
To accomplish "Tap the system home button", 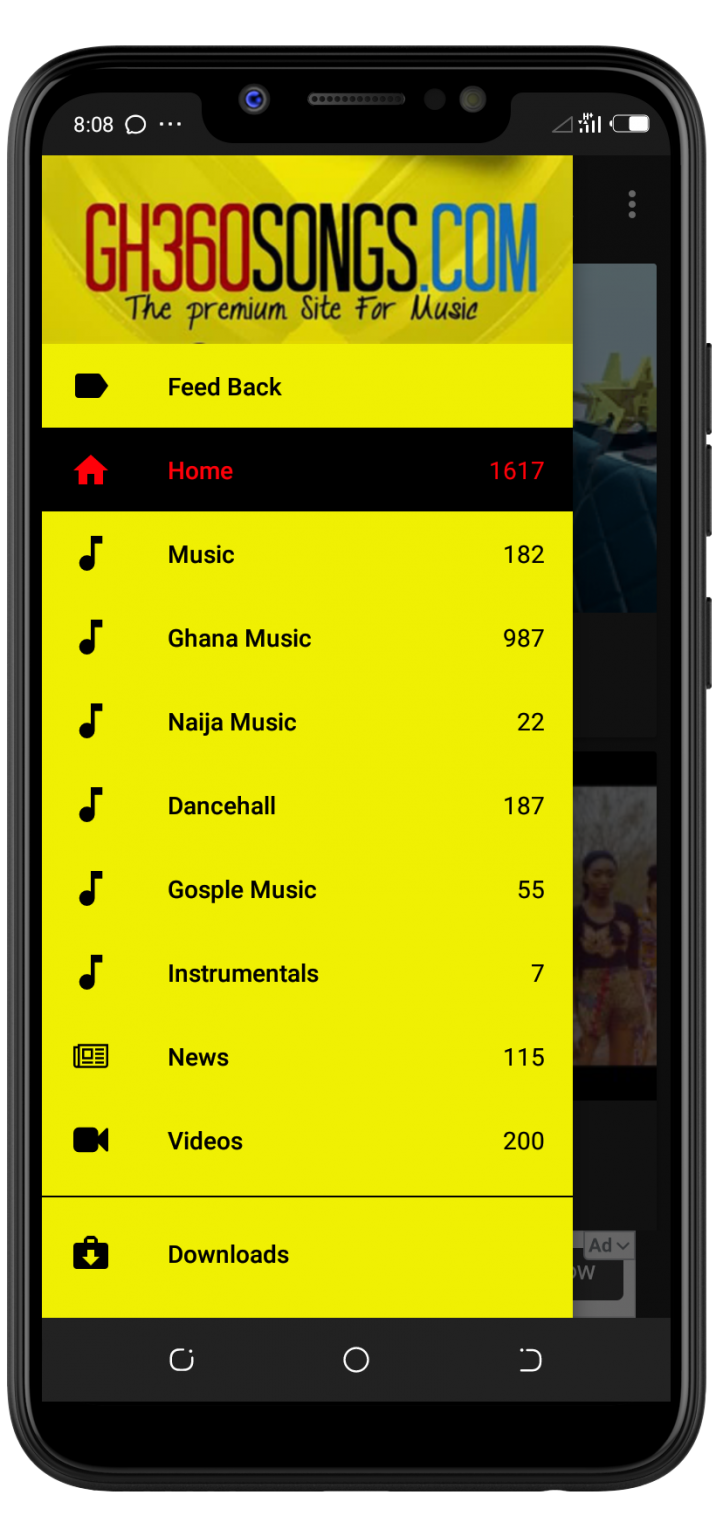I will 356,1360.
